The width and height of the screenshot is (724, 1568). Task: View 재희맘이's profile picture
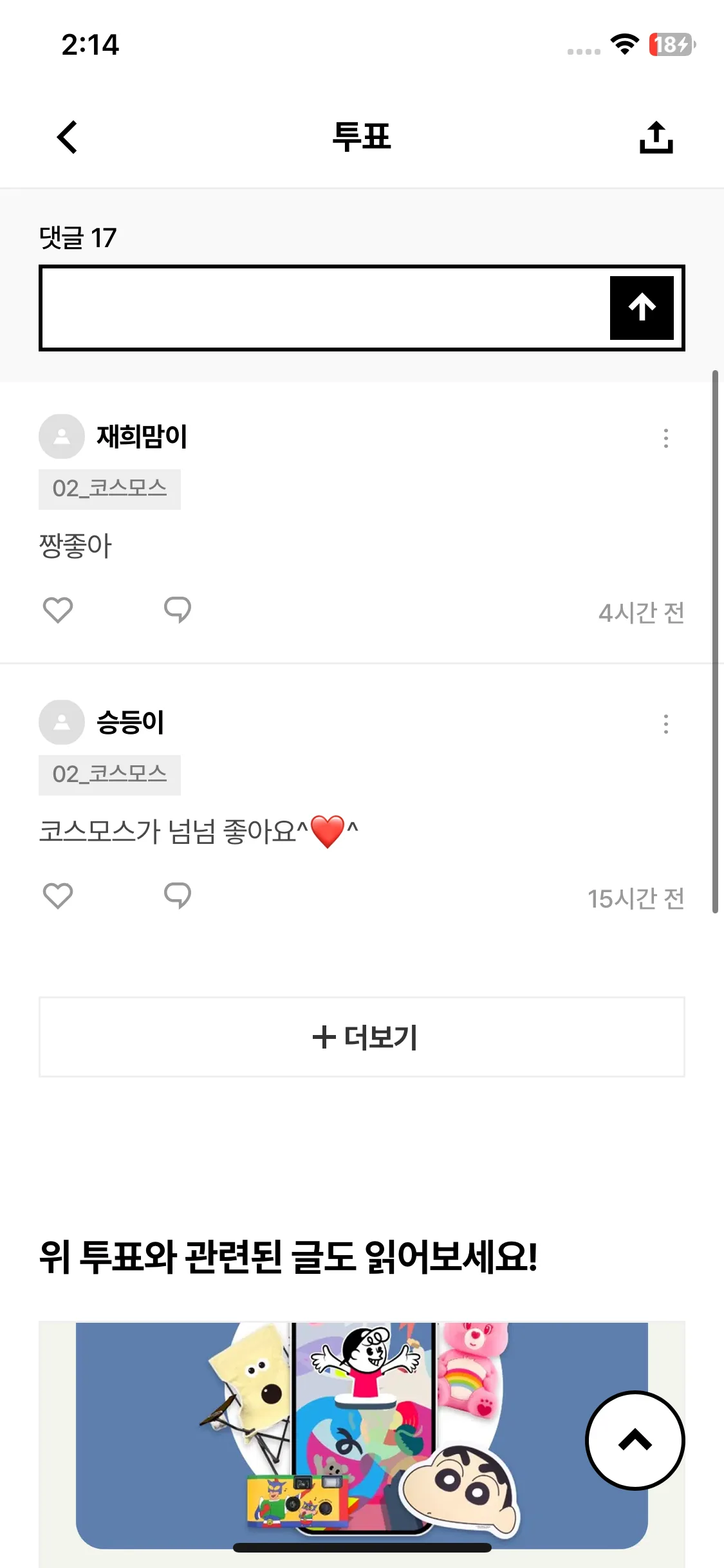click(x=62, y=436)
